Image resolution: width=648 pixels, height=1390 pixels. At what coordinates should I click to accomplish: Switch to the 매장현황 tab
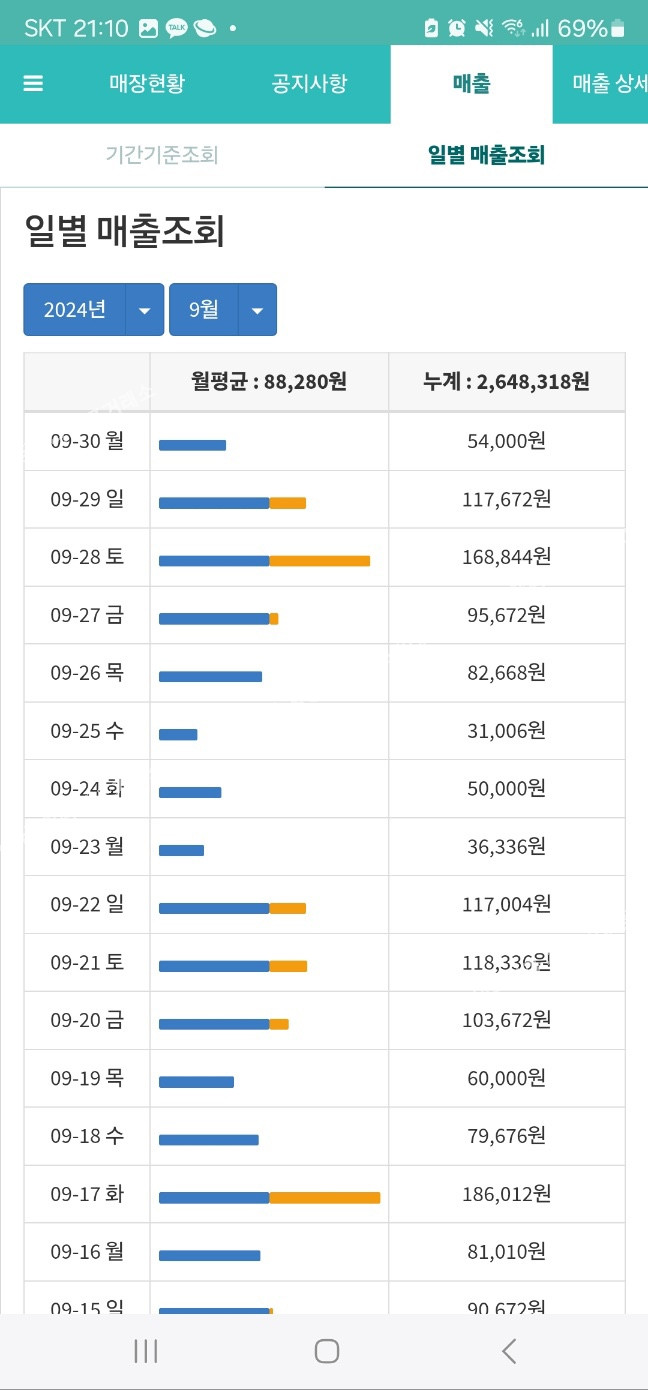tap(147, 84)
